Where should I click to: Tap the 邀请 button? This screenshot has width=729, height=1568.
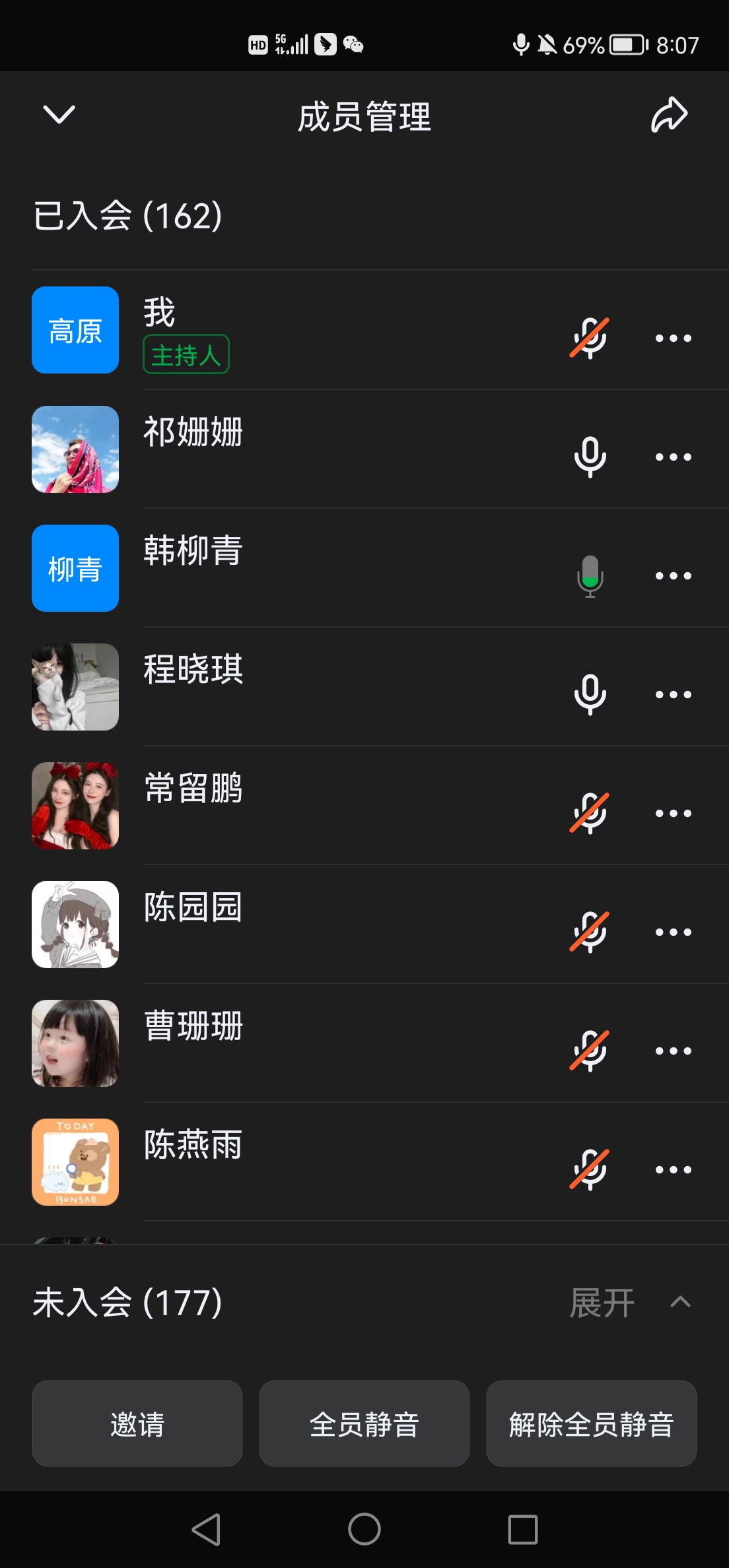pos(137,1423)
